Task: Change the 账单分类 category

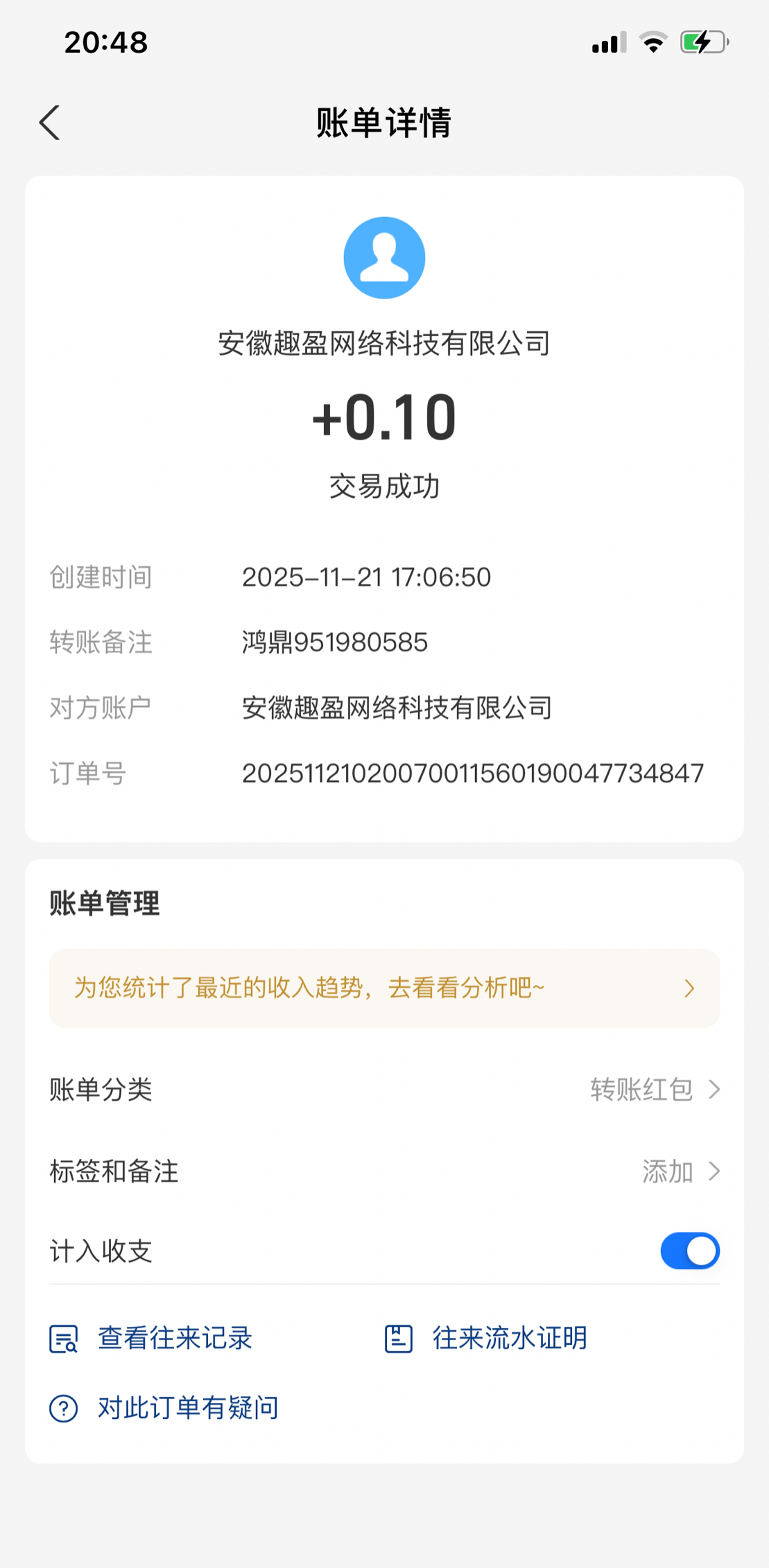Action: pos(654,1090)
